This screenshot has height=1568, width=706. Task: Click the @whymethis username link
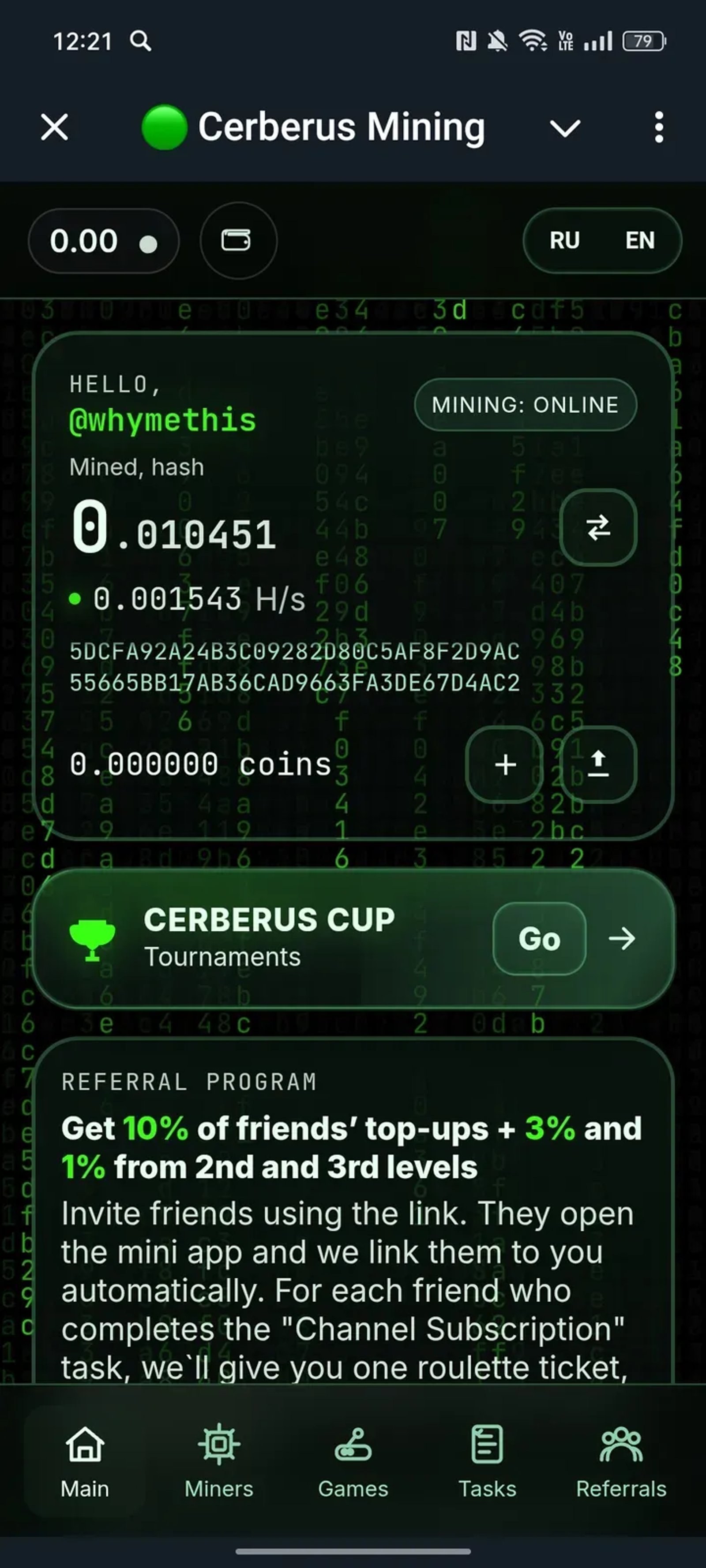(x=162, y=419)
